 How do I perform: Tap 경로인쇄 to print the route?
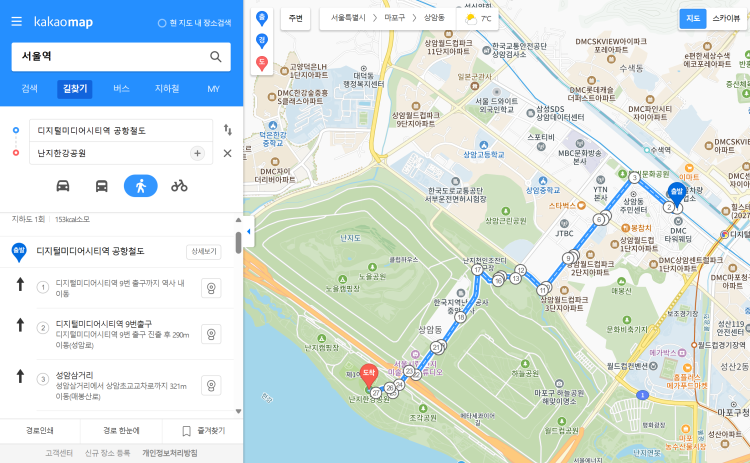click(x=40, y=431)
